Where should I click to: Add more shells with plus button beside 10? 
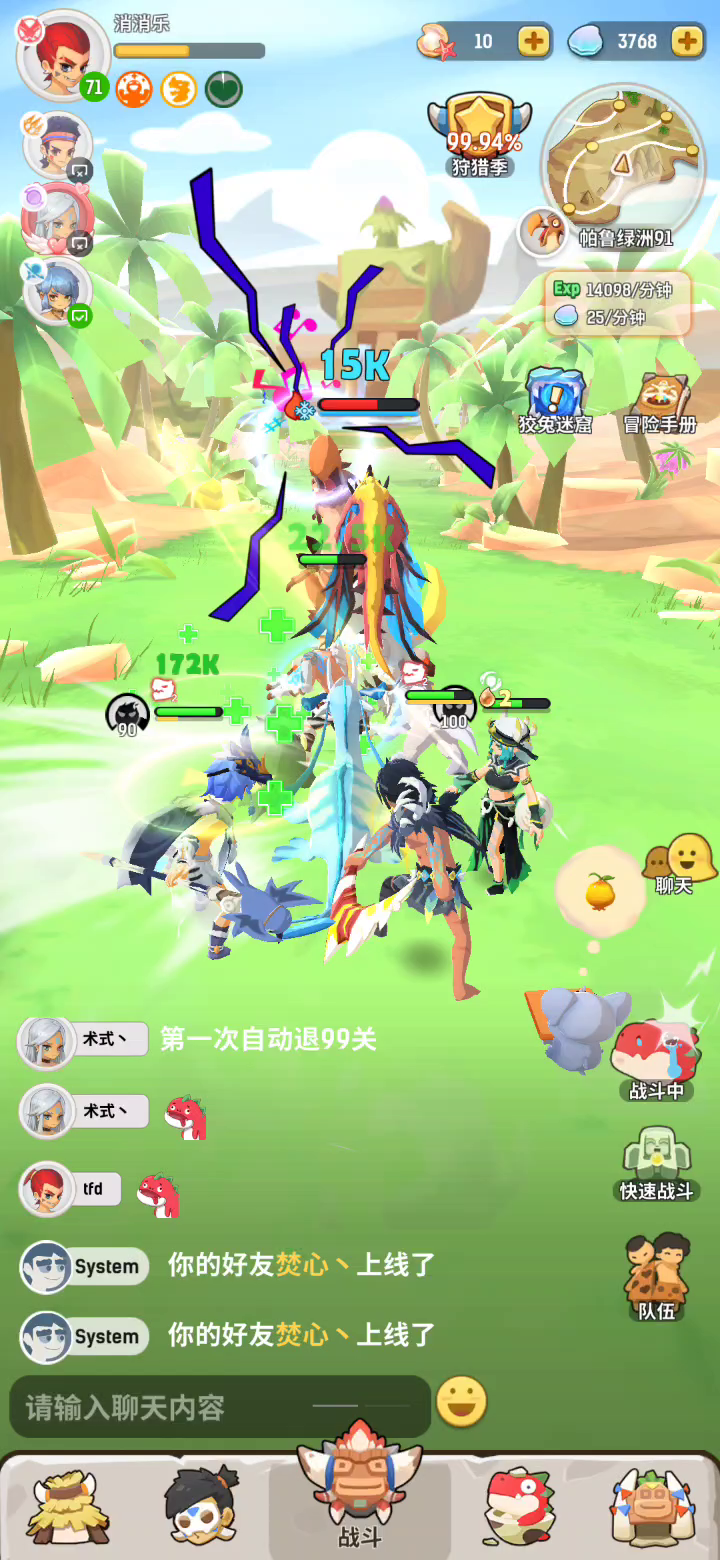pyautogui.click(x=534, y=41)
